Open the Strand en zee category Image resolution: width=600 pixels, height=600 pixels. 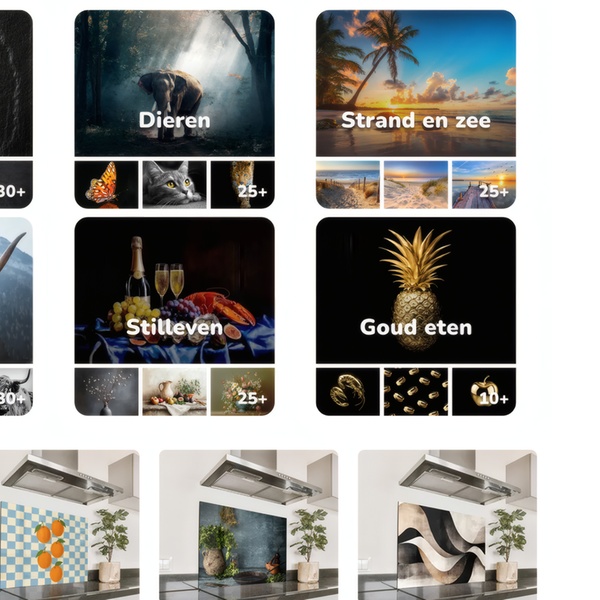click(415, 83)
